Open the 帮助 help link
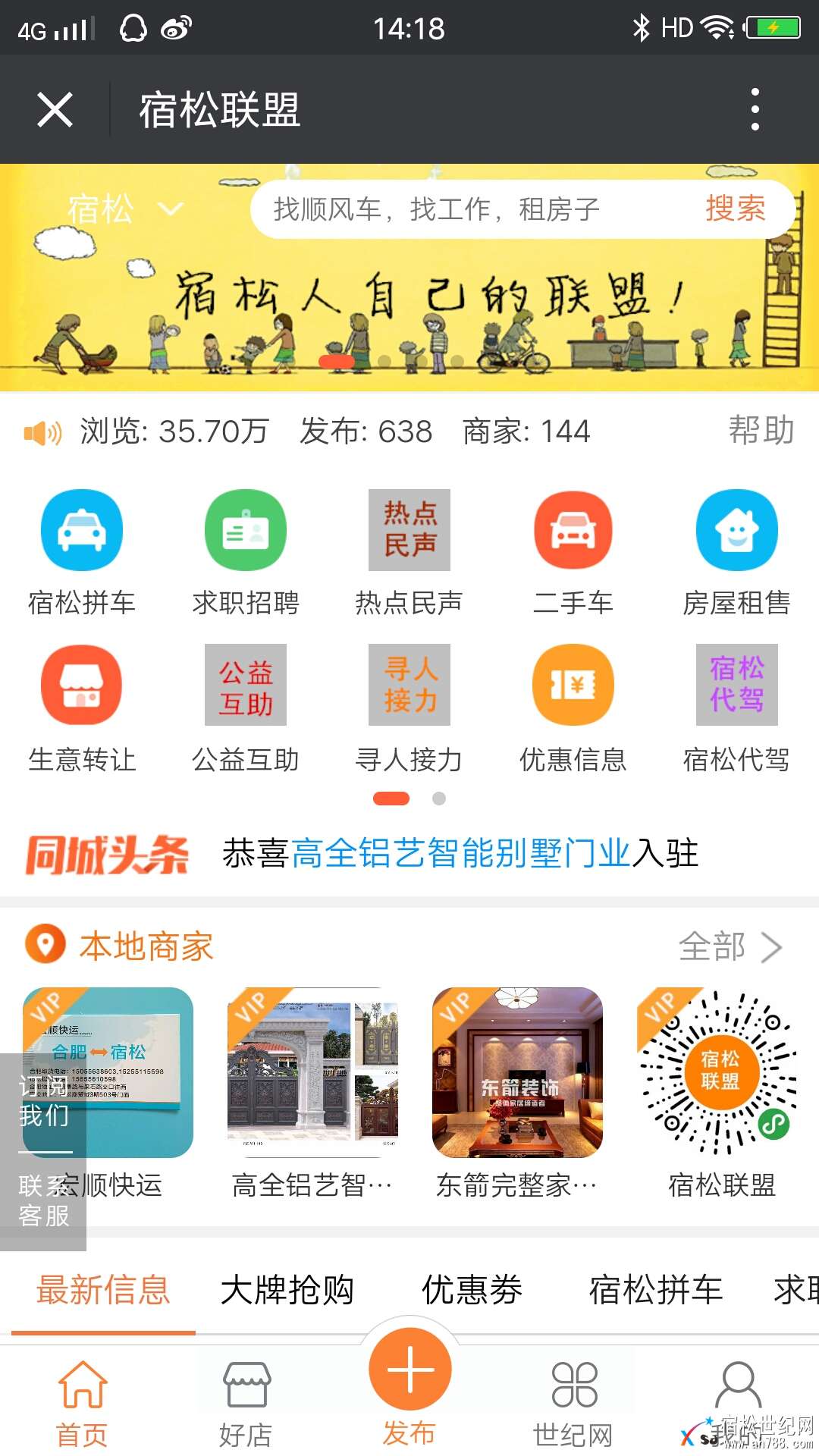The height and width of the screenshot is (1456, 819). click(x=761, y=431)
